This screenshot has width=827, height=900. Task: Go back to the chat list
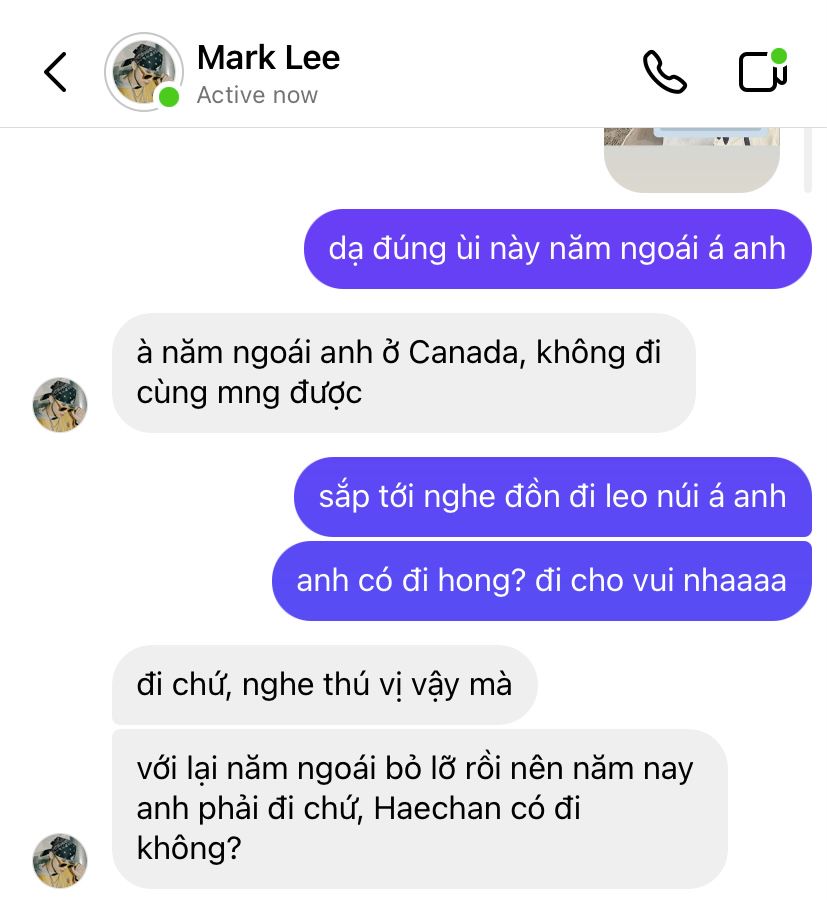click(56, 72)
